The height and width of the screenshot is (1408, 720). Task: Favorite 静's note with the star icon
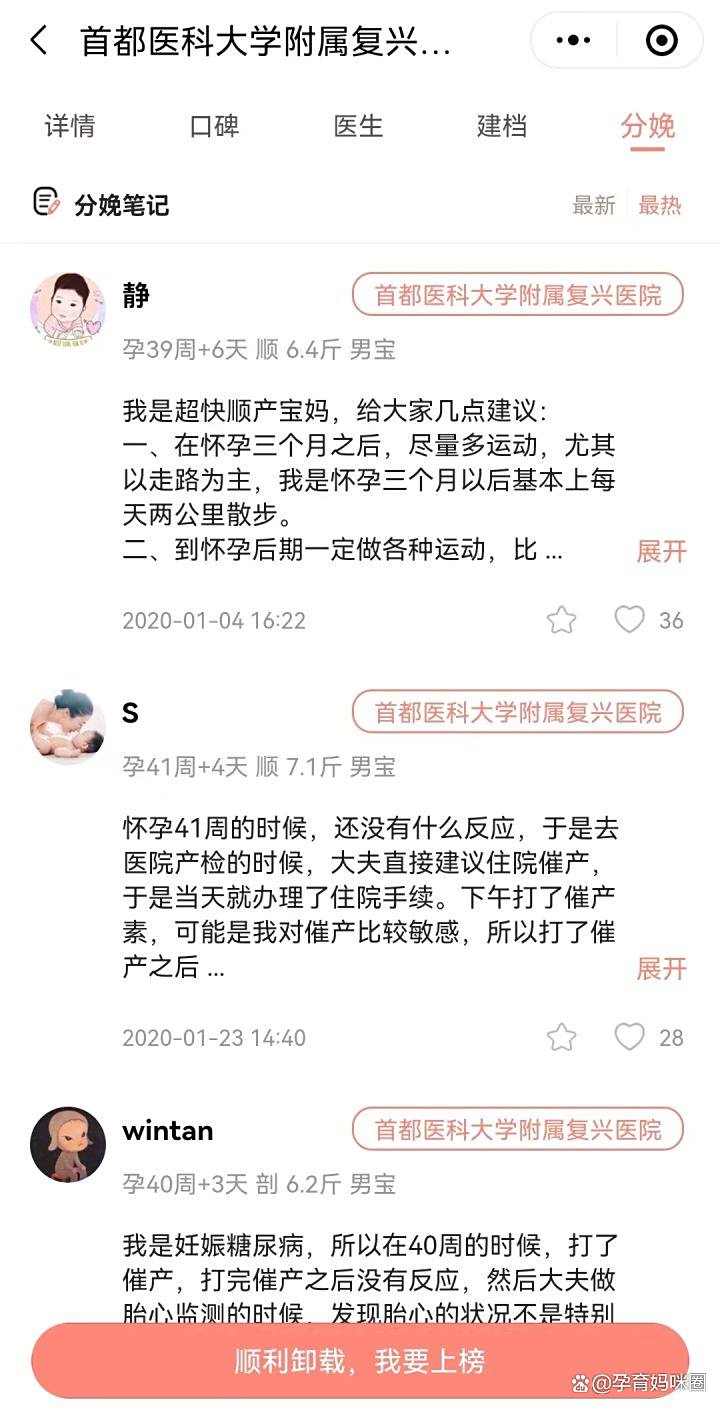[562, 620]
